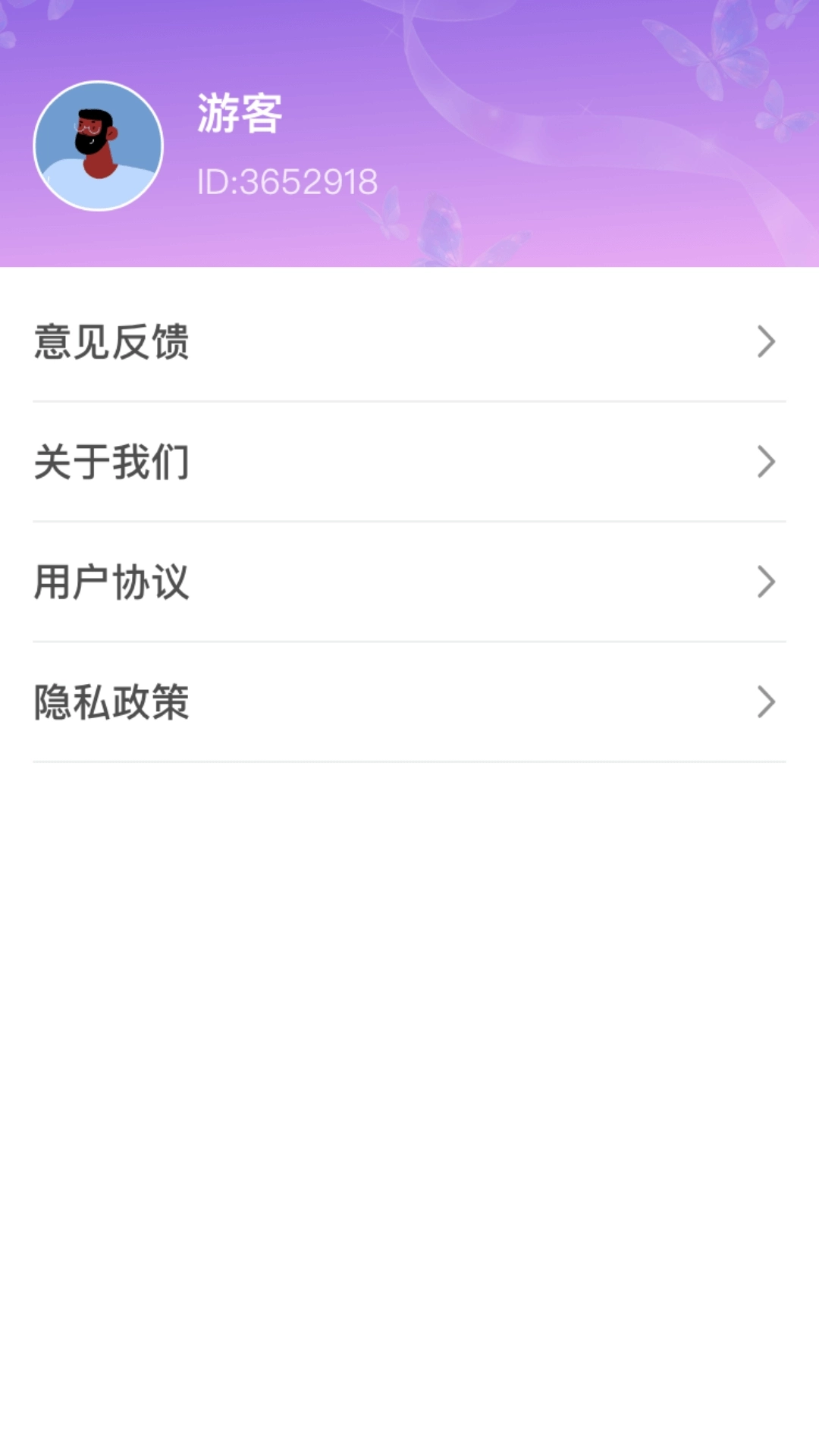Screen dimensions: 819x1456
Task: Click the 意见反馈 list row
Action: click(409, 342)
